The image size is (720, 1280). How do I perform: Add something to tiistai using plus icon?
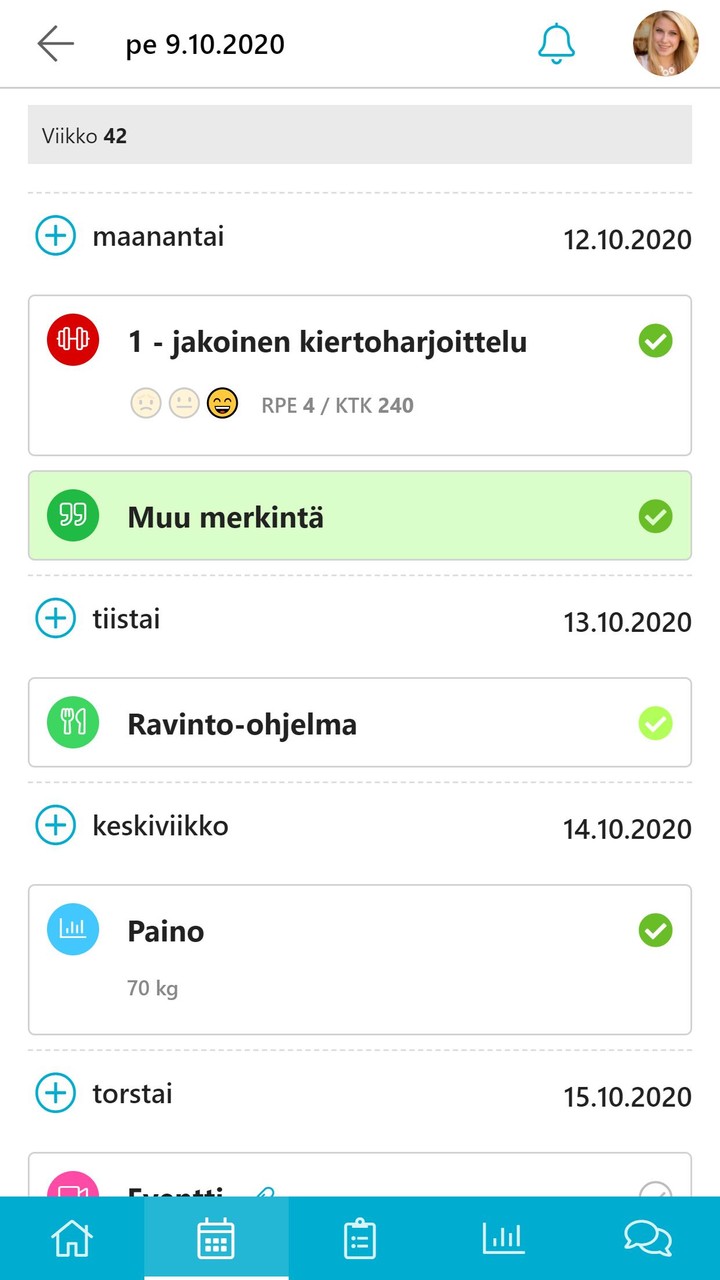click(55, 618)
